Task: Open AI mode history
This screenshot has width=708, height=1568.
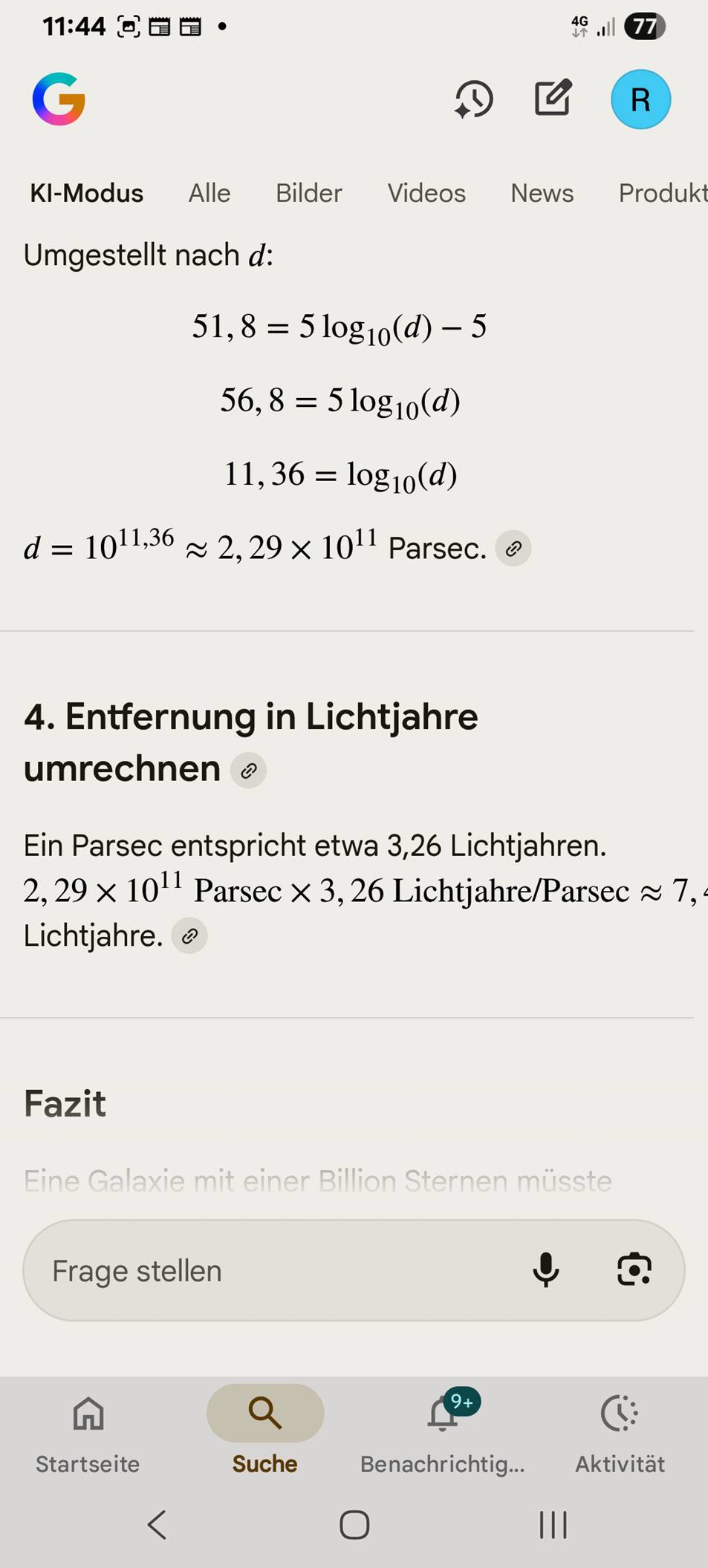Action: 473,99
